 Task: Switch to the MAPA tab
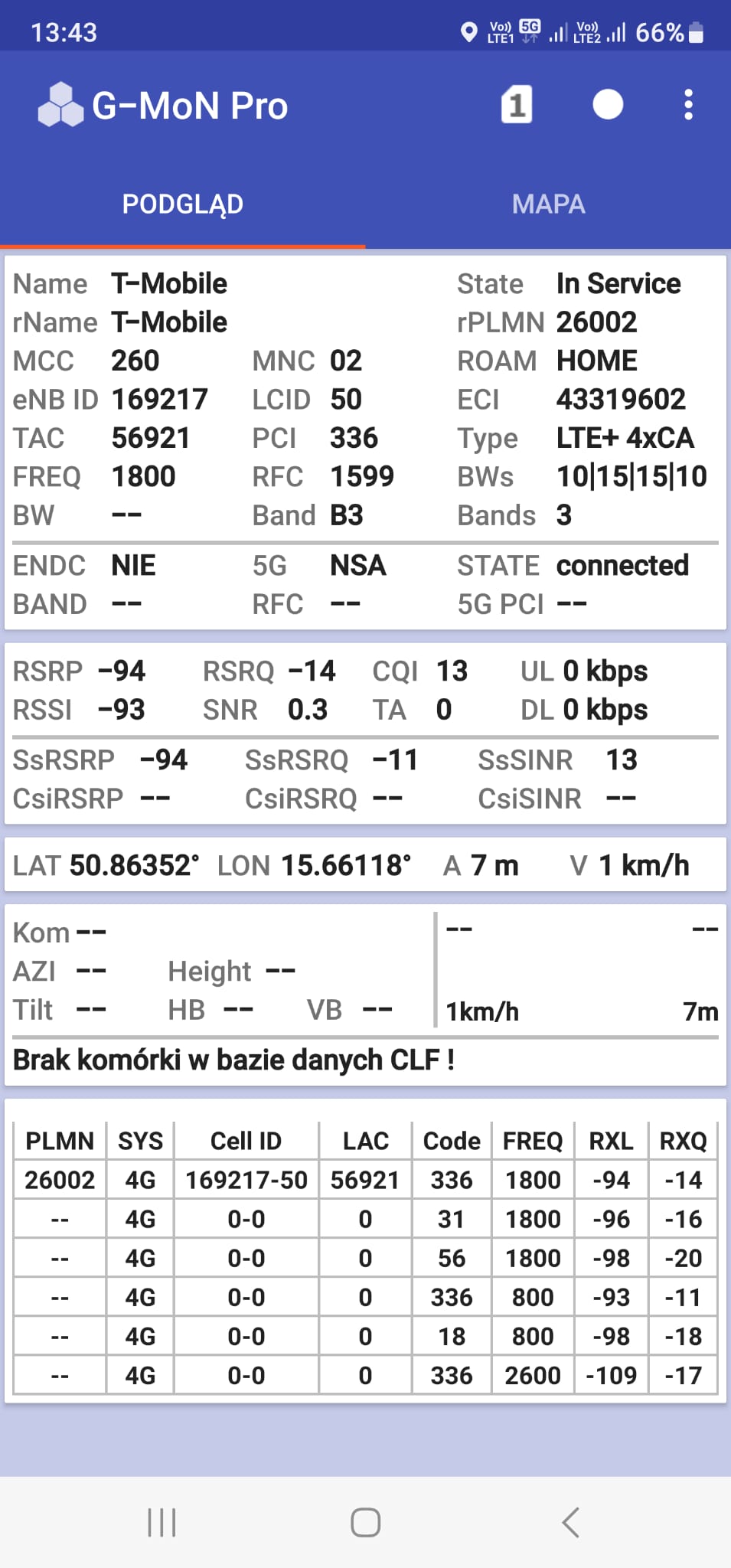[548, 204]
